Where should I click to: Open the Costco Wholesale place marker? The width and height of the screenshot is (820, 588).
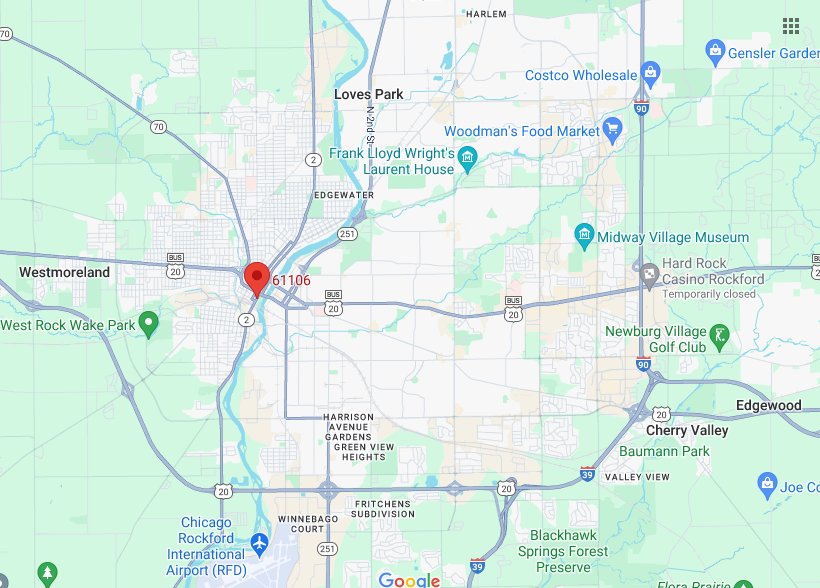[651, 74]
